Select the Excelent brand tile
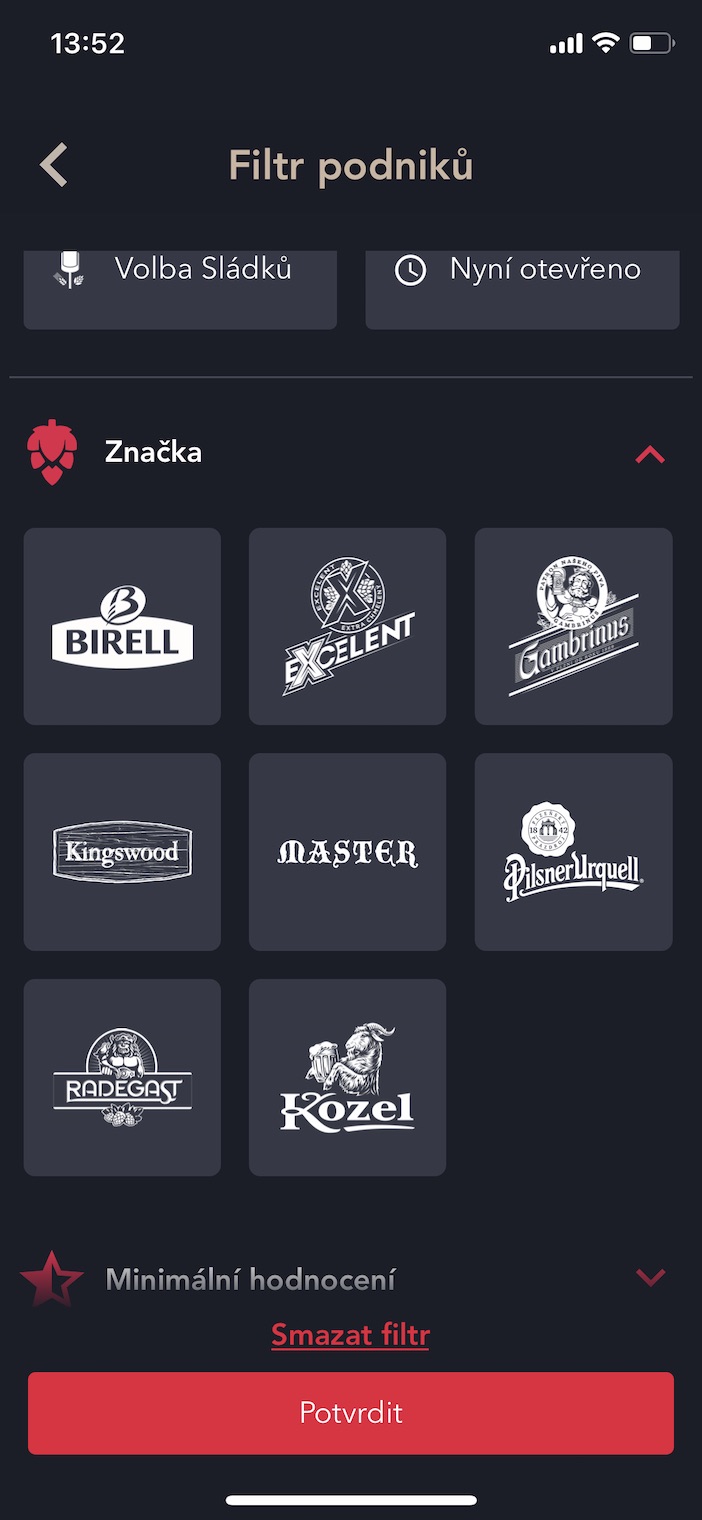The image size is (702, 1520). (347, 626)
